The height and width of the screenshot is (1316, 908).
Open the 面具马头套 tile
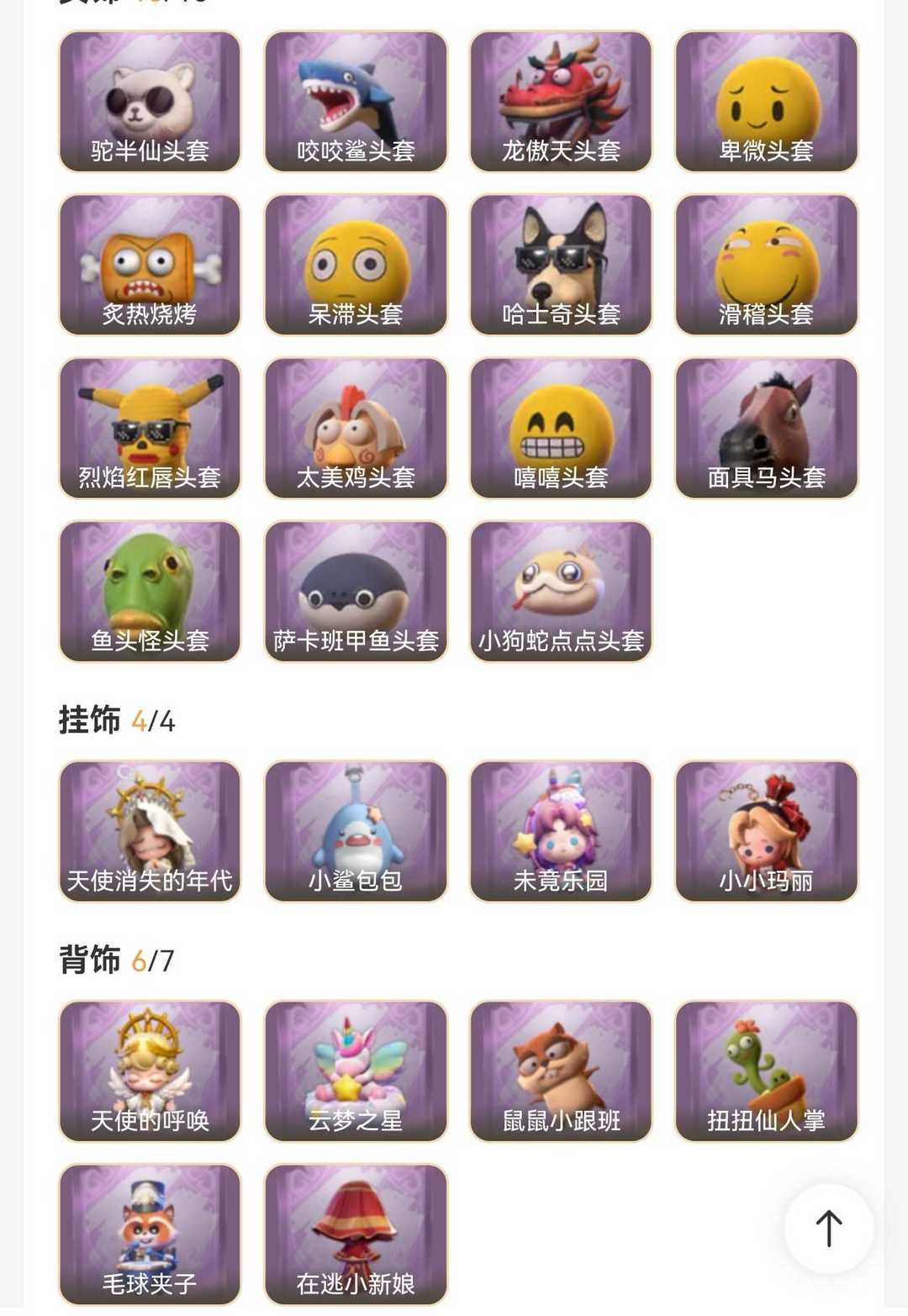point(766,429)
